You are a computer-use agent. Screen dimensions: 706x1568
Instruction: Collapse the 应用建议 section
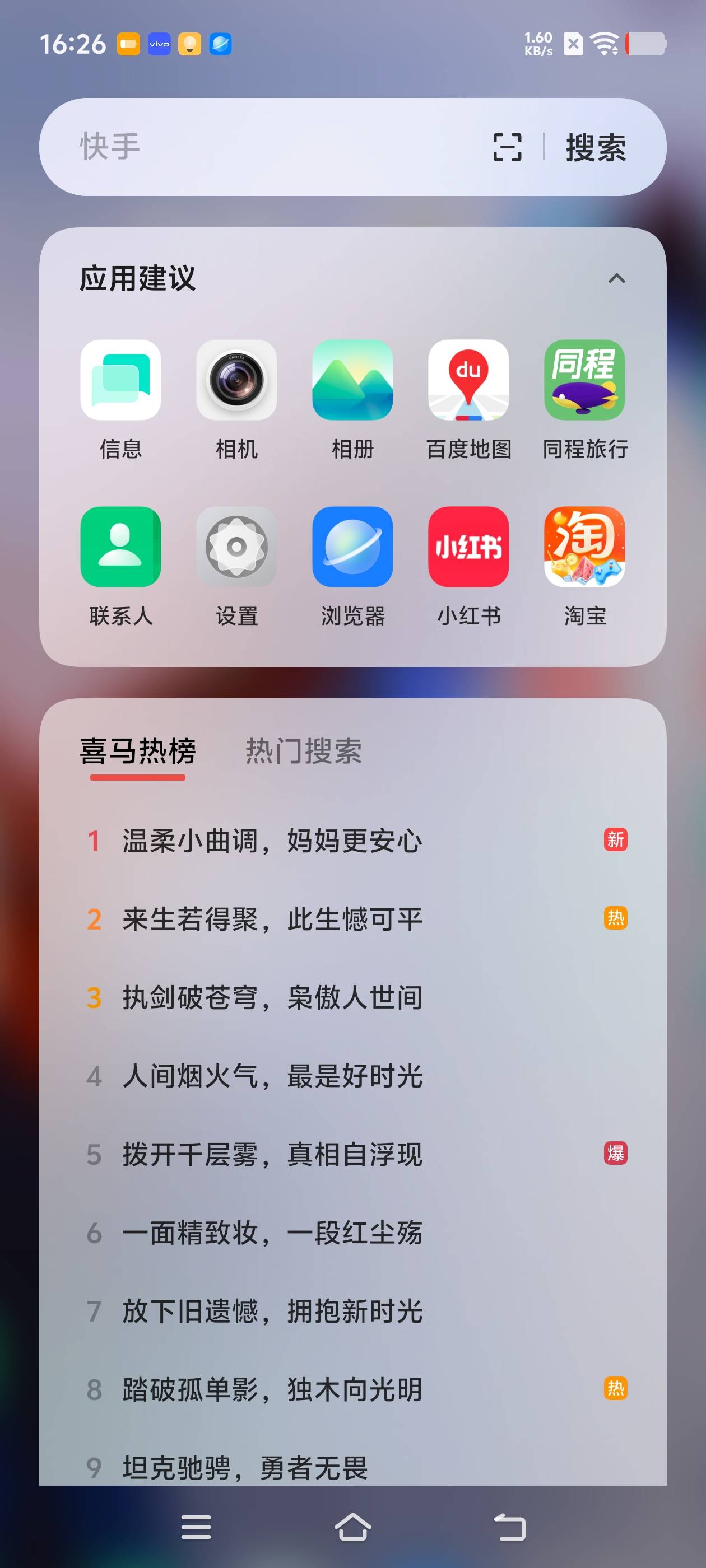[x=616, y=279]
